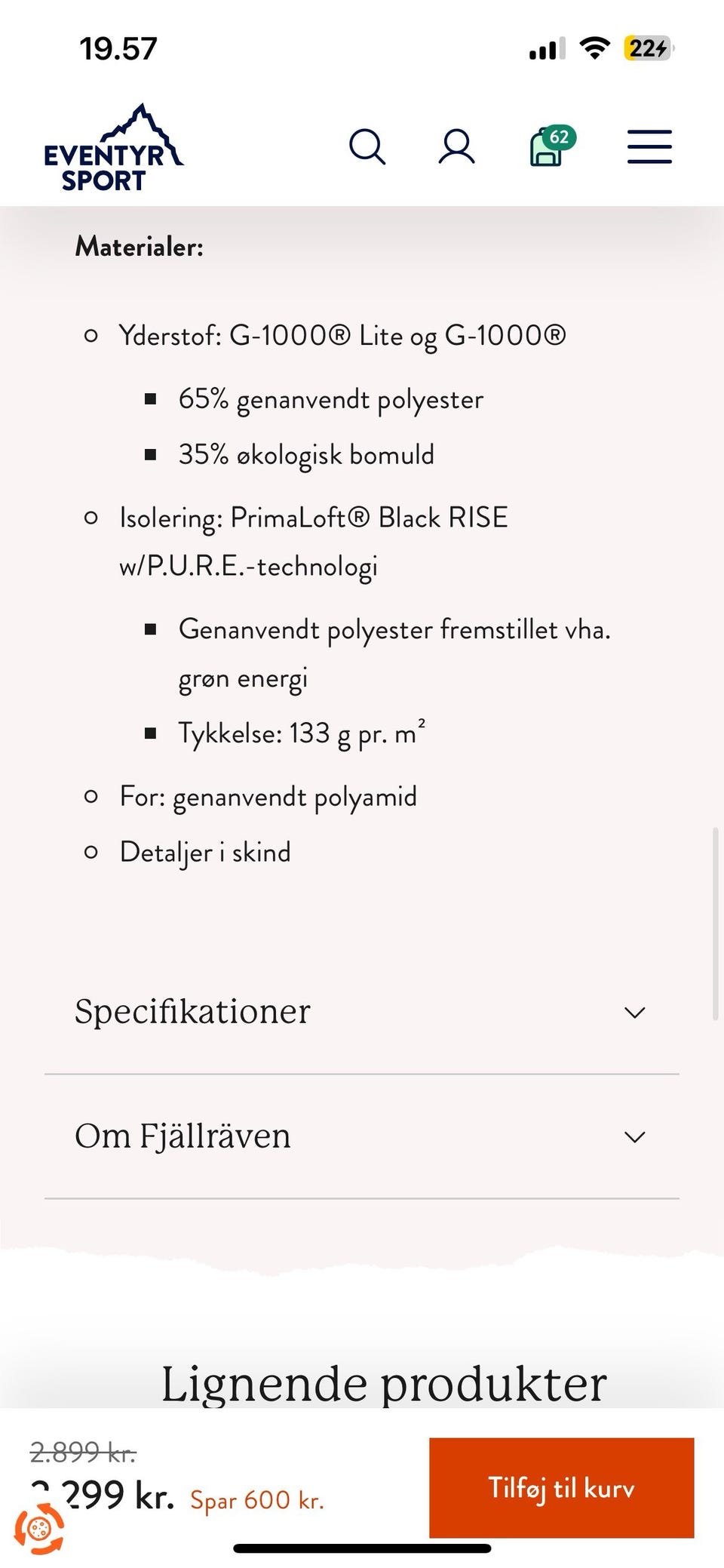Expand the Specifikationer section
The image size is (724, 1568).
coord(362,1012)
